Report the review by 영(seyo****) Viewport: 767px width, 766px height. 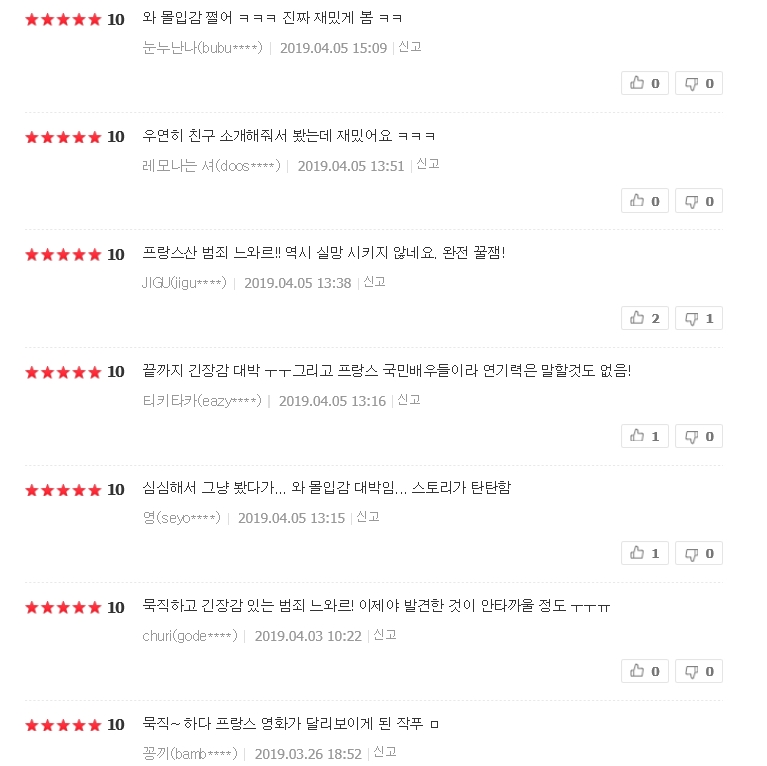[368, 517]
